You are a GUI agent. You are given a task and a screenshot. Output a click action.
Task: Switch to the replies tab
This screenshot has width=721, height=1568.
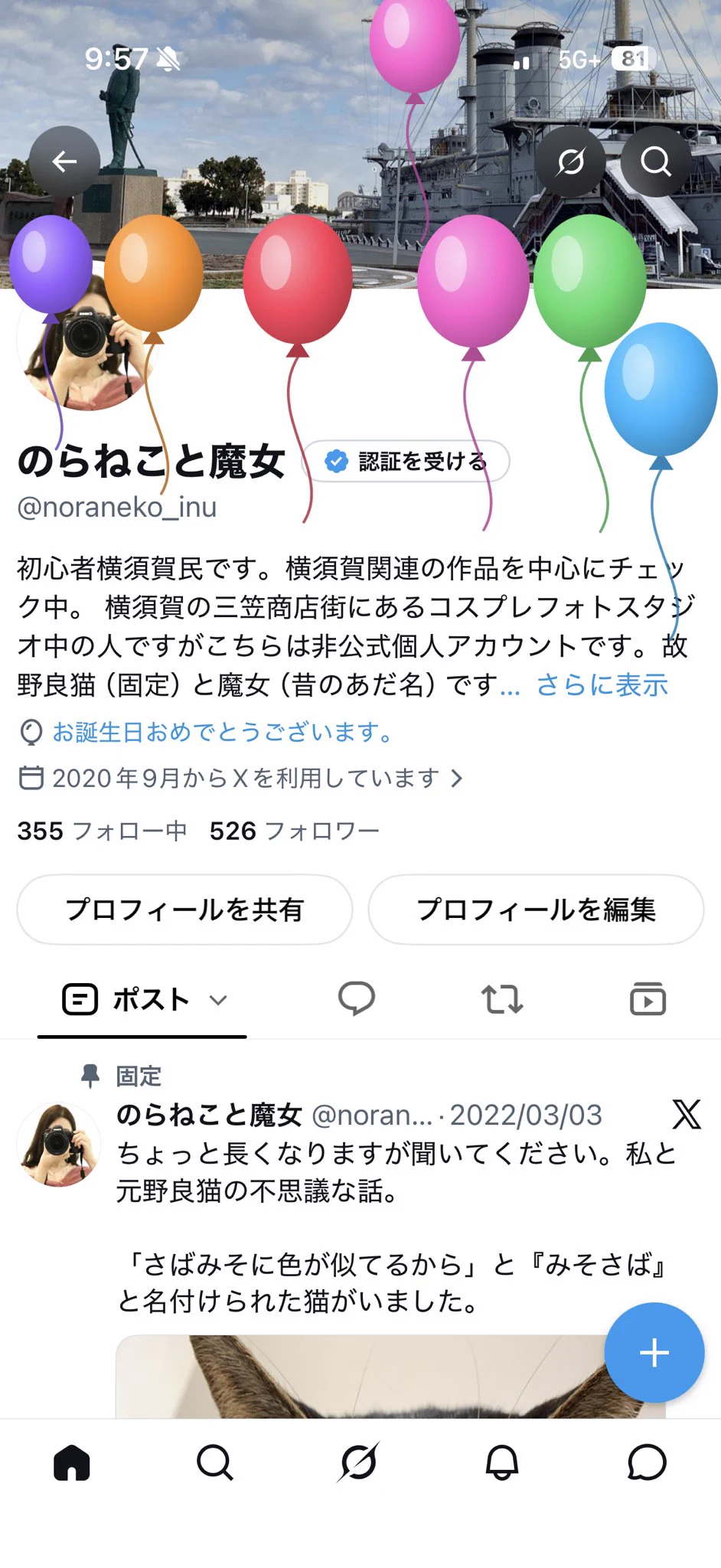(357, 999)
